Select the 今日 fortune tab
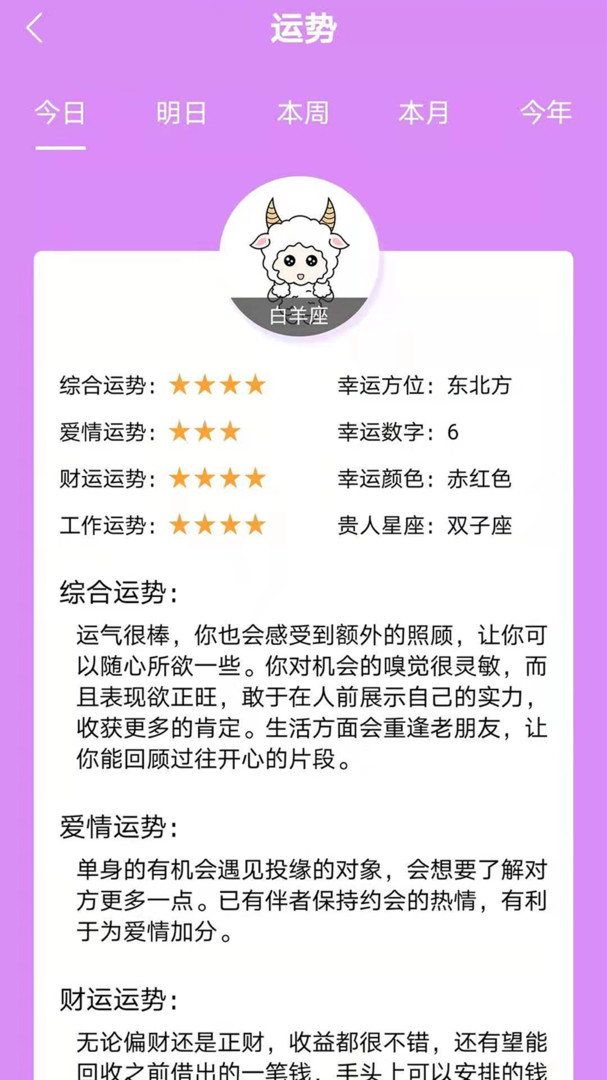Screen dimensions: 607x1080 [x=60, y=112]
